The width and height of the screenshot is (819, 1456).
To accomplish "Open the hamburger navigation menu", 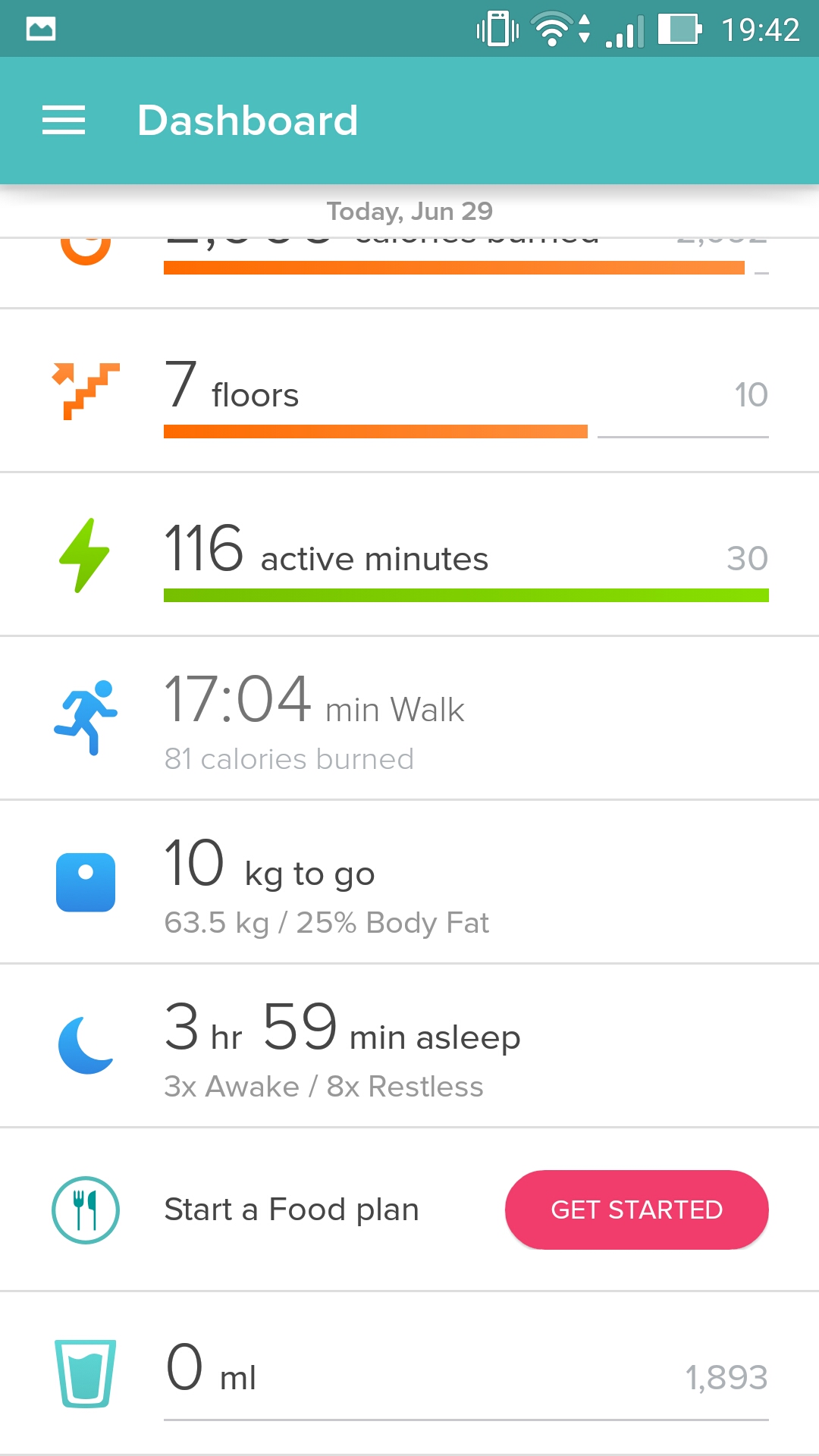I will (64, 121).
